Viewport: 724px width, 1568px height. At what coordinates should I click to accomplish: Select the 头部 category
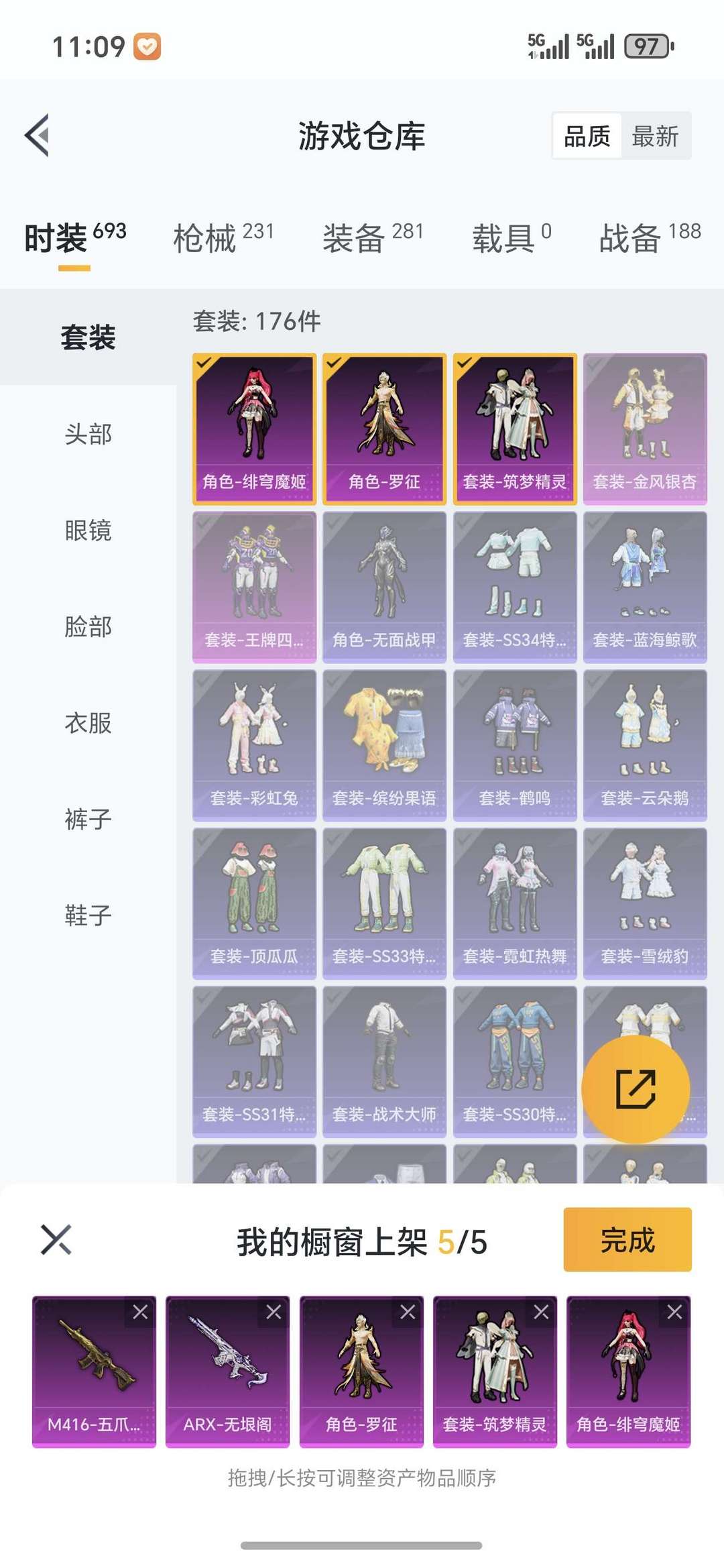[88, 434]
